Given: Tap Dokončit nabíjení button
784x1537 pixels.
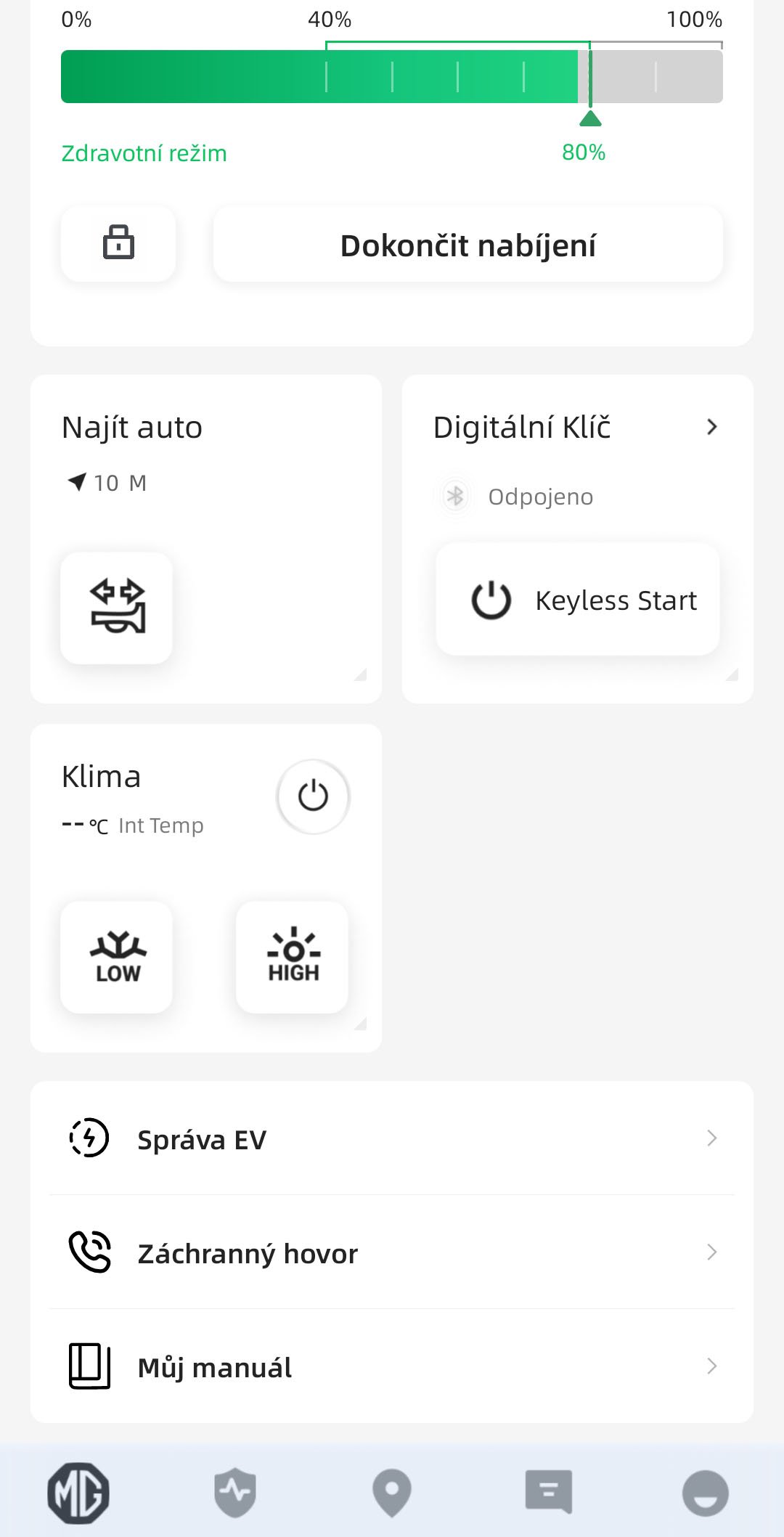Looking at the screenshot, I should coord(467,245).
